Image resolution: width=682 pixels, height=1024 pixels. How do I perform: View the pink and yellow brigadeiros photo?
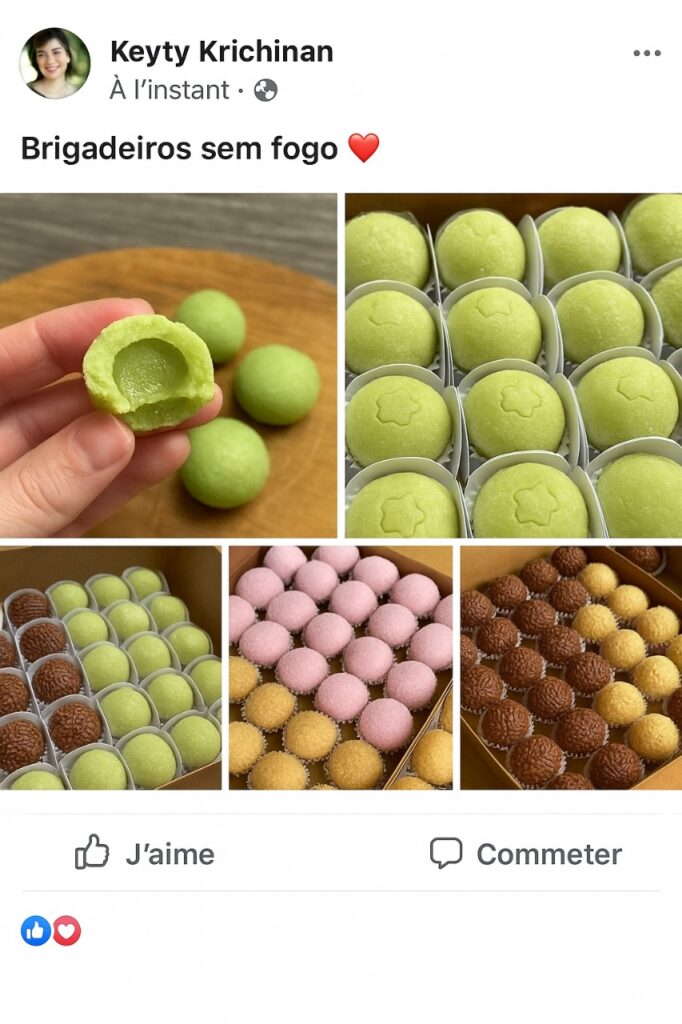point(340,668)
